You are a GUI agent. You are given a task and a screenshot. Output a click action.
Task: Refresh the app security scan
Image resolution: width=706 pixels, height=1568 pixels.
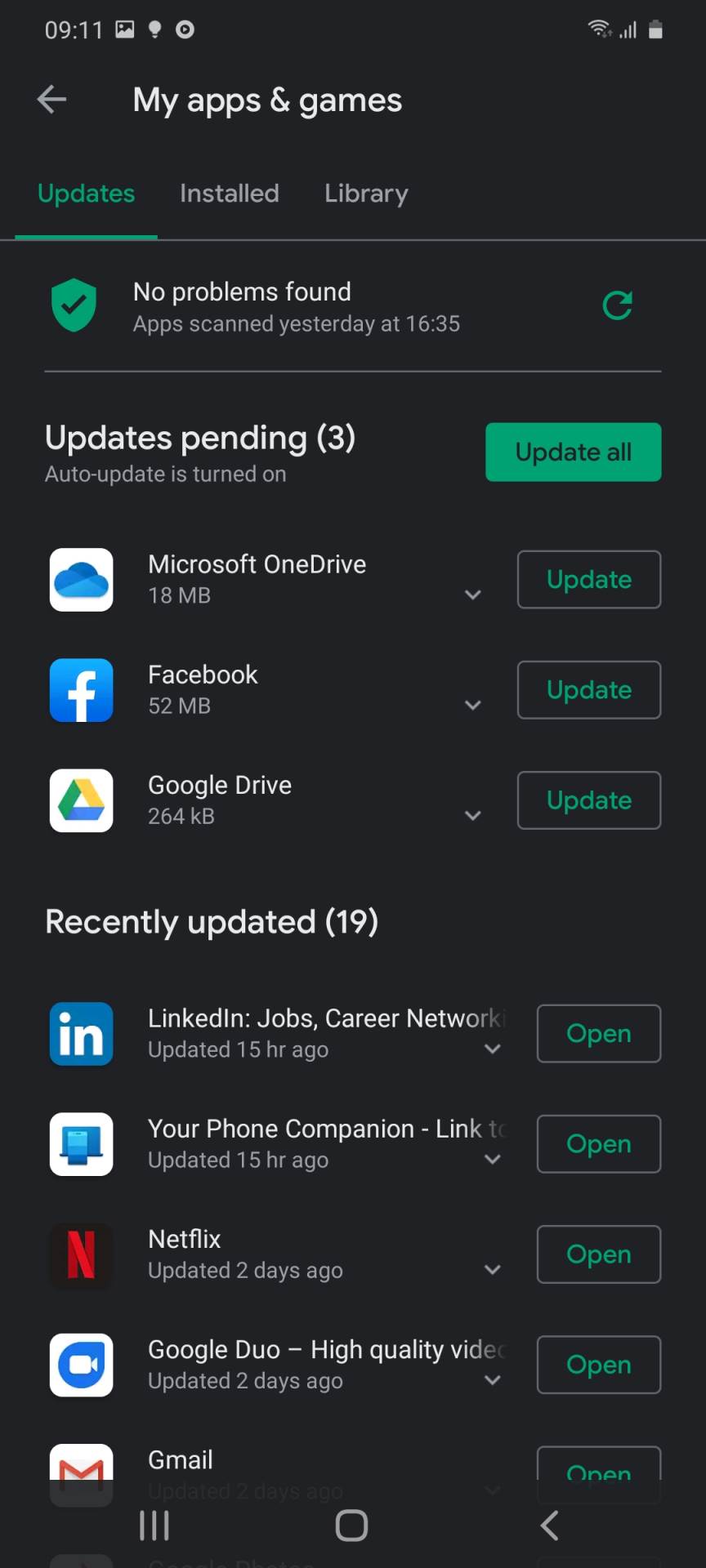point(618,306)
